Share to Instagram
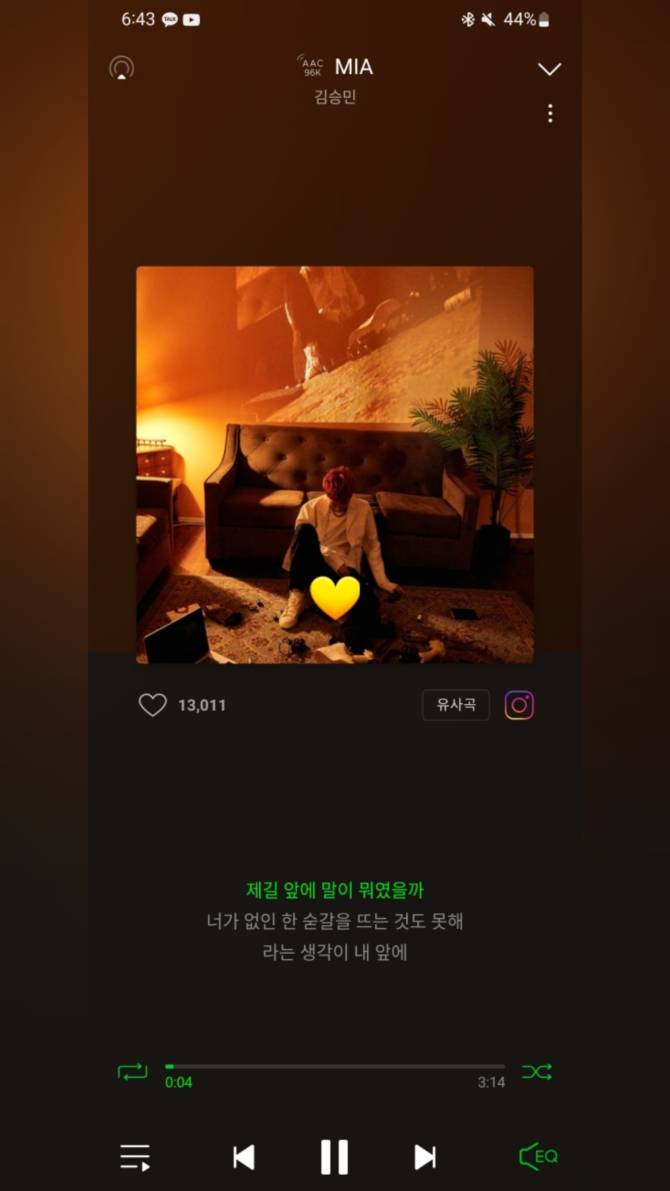The image size is (670, 1191). 519,705
